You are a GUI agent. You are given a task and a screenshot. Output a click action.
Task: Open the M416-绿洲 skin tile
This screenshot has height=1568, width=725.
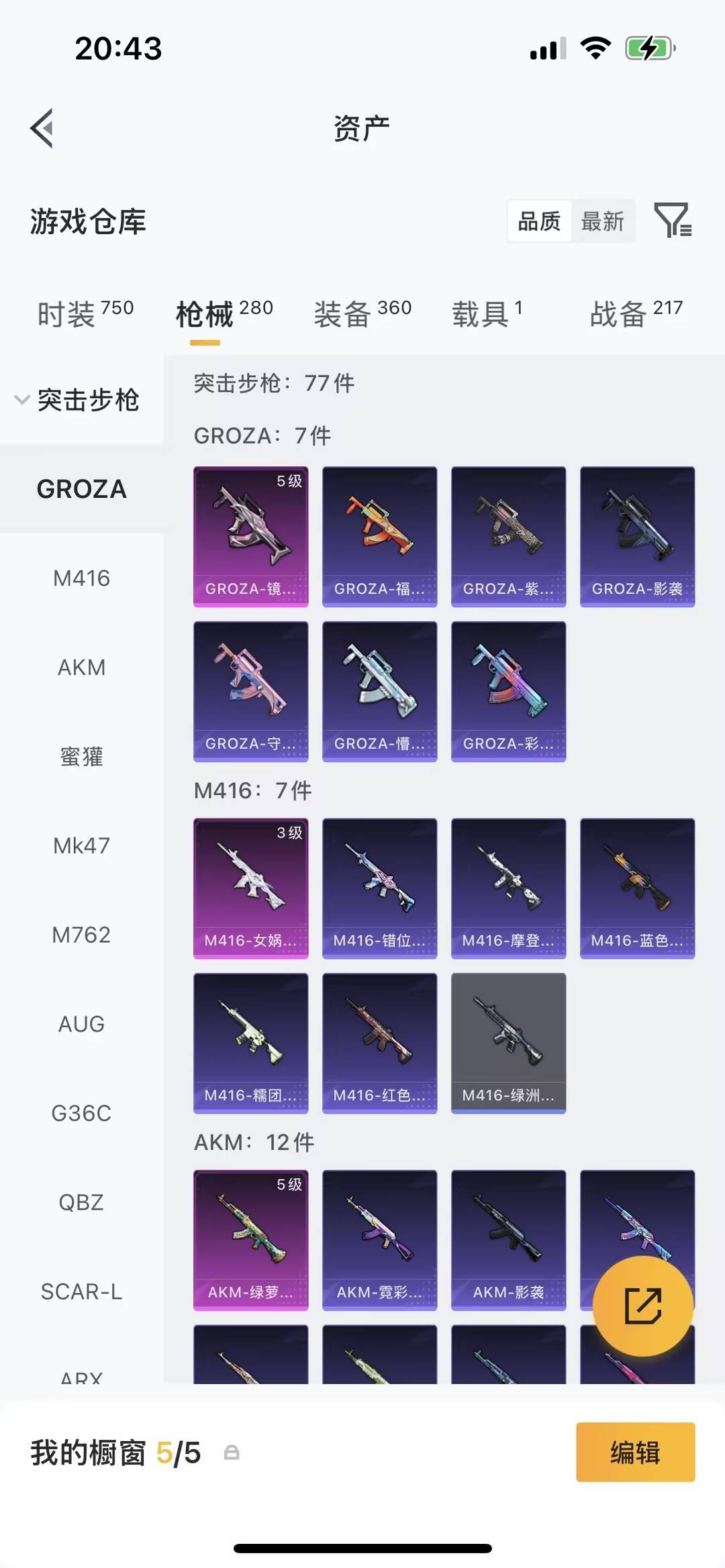[508, 1042]
